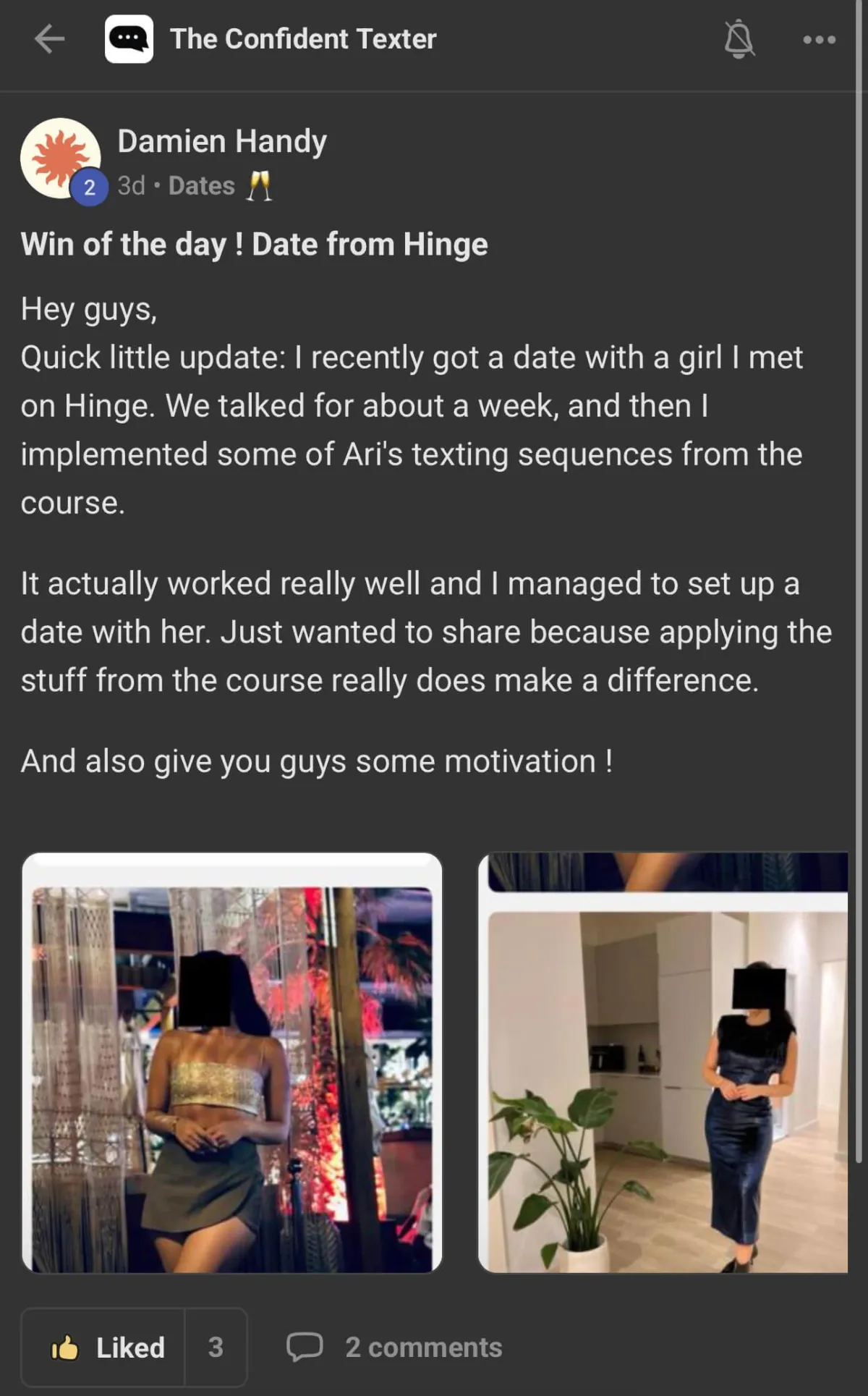Open the second attached photo
The image size is (868, 1396).
point(663,1062)
